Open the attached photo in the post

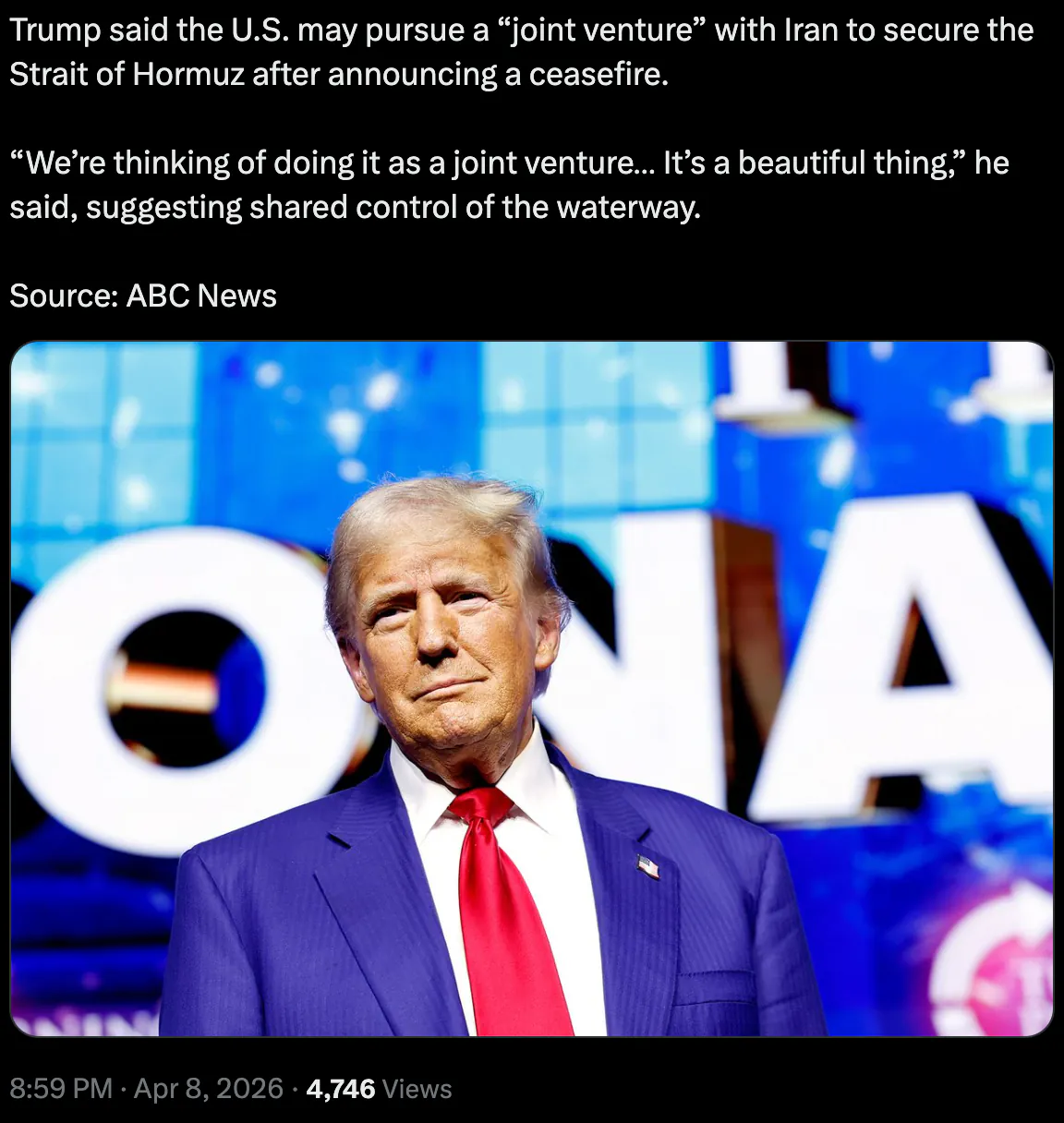click(532, 689)
